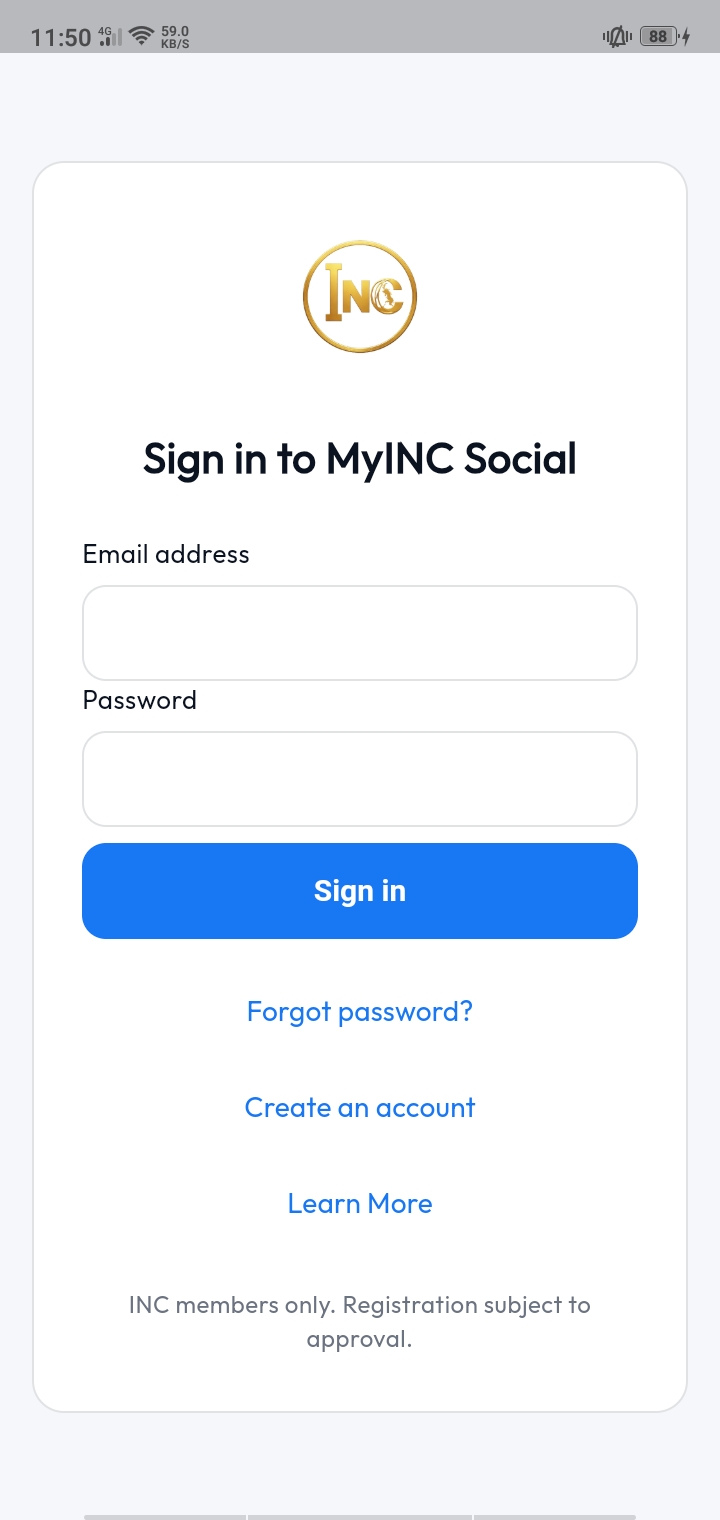Tap the INC gold logo icon
Viewport: 720px width, 1520px height.
click(x=360, y=295)
